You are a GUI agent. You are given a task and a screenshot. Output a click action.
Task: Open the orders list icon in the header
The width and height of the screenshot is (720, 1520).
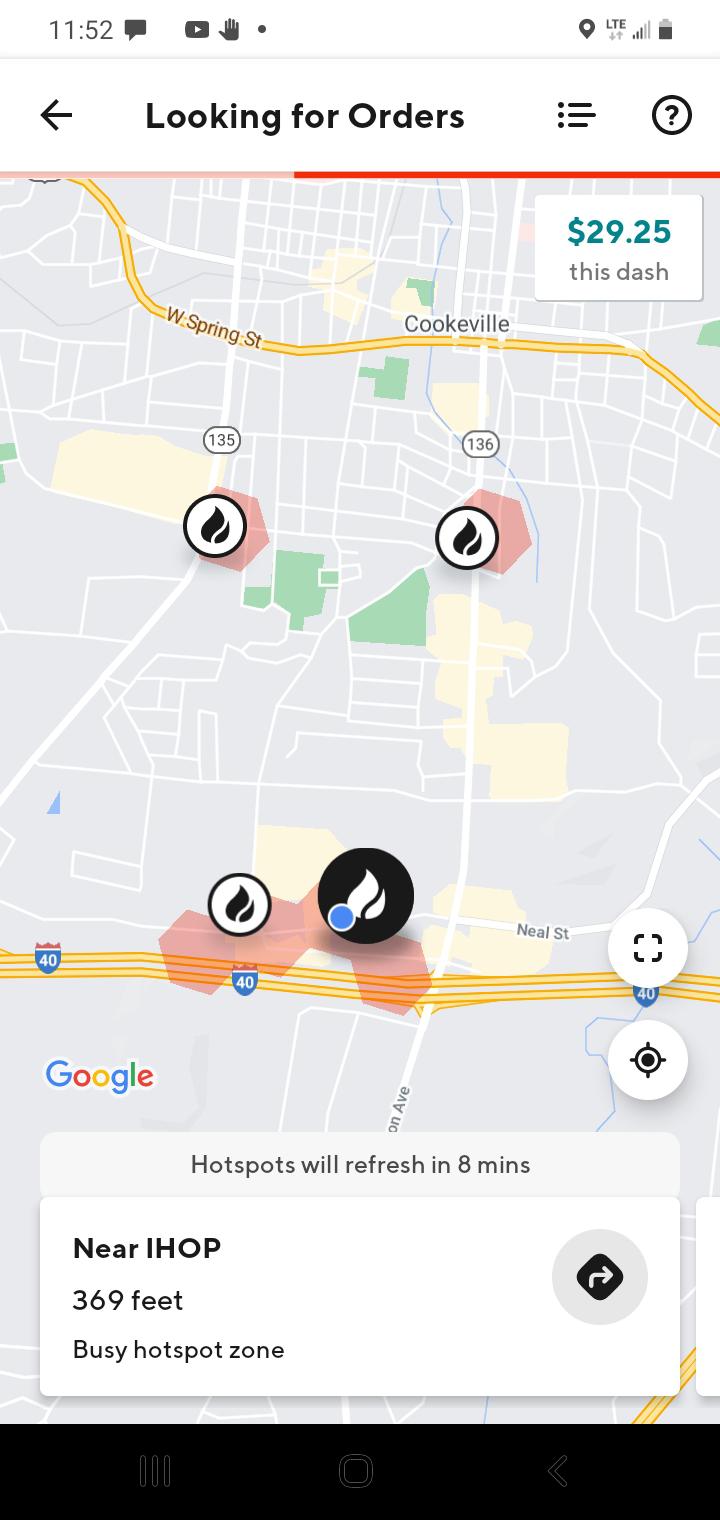pyautogui.click(x=576, y=115)
